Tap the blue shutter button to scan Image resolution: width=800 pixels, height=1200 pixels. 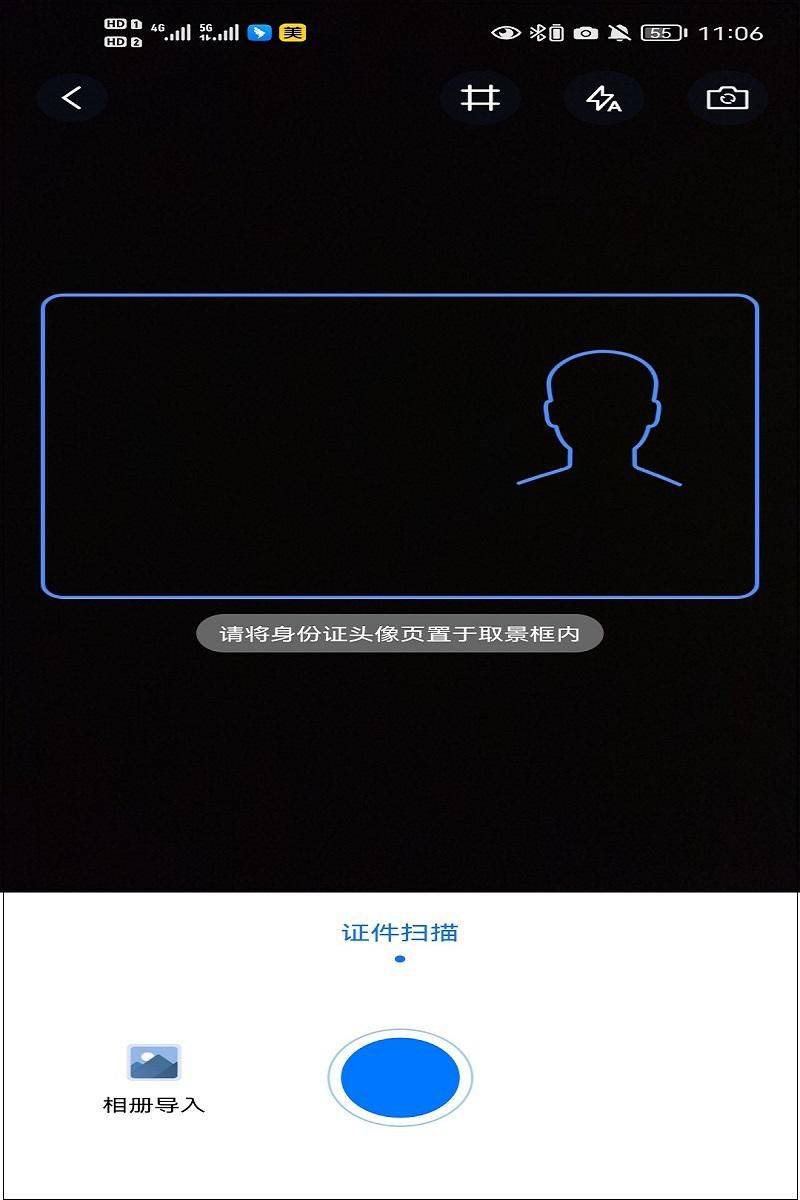pos(400,1077)
